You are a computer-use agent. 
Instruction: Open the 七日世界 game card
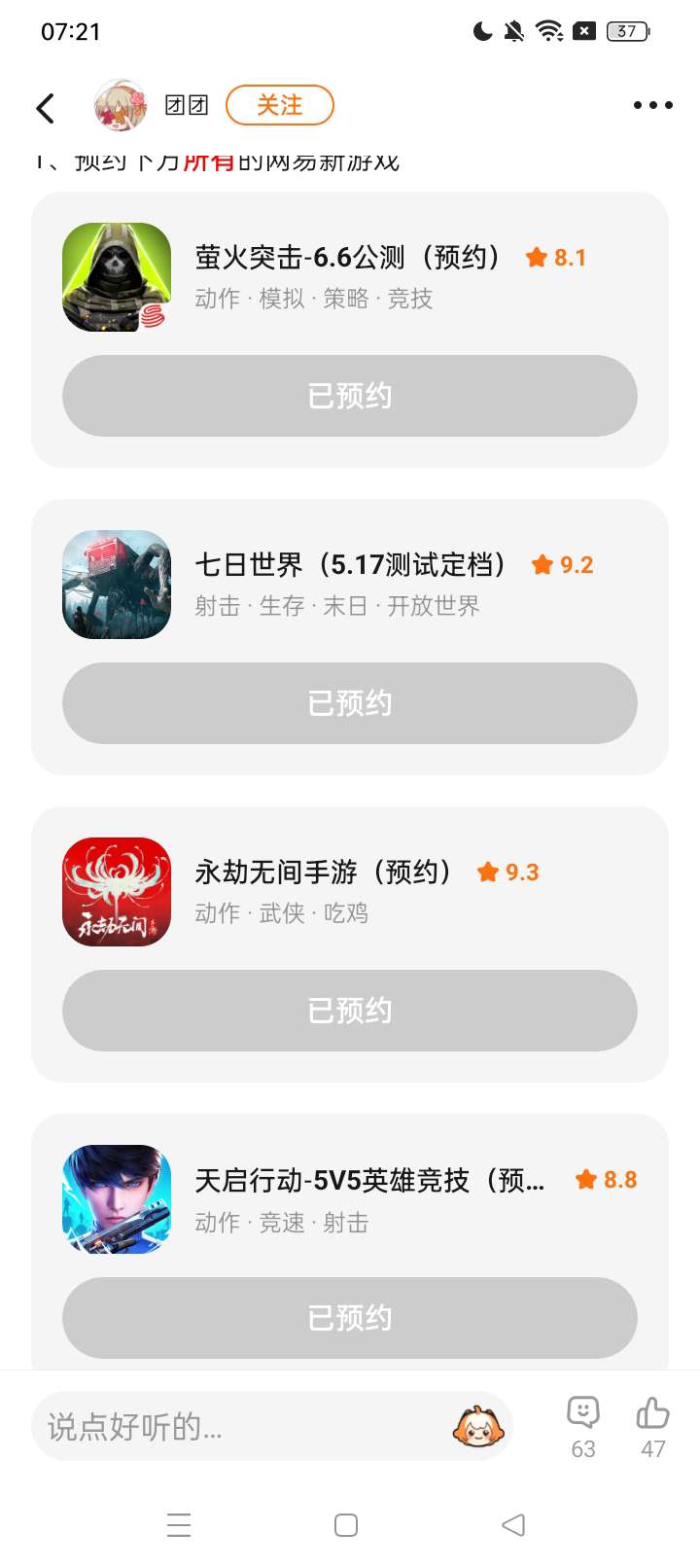coord(350,584)
